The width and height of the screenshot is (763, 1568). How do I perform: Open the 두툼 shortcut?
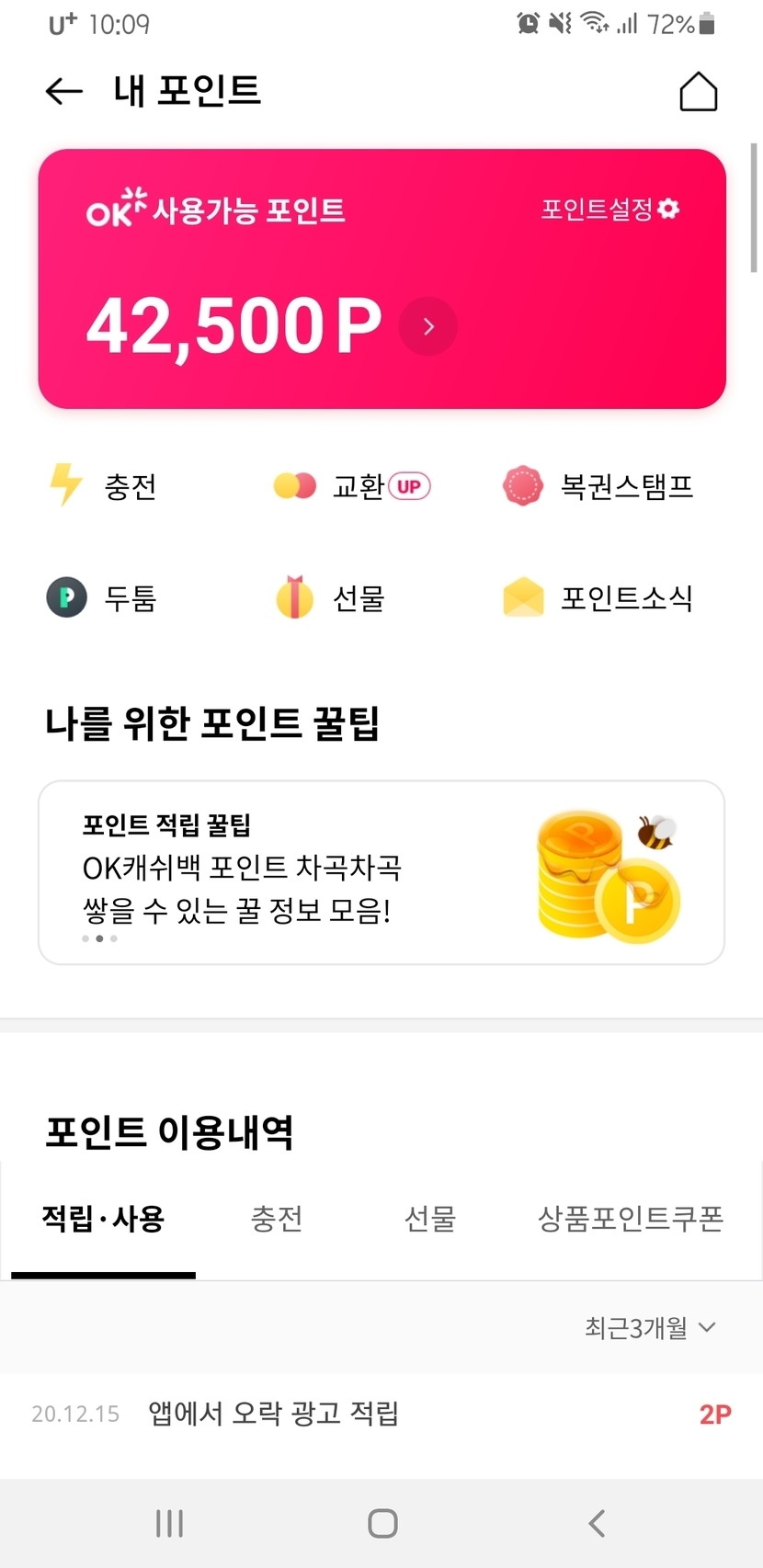click(103, 598)
